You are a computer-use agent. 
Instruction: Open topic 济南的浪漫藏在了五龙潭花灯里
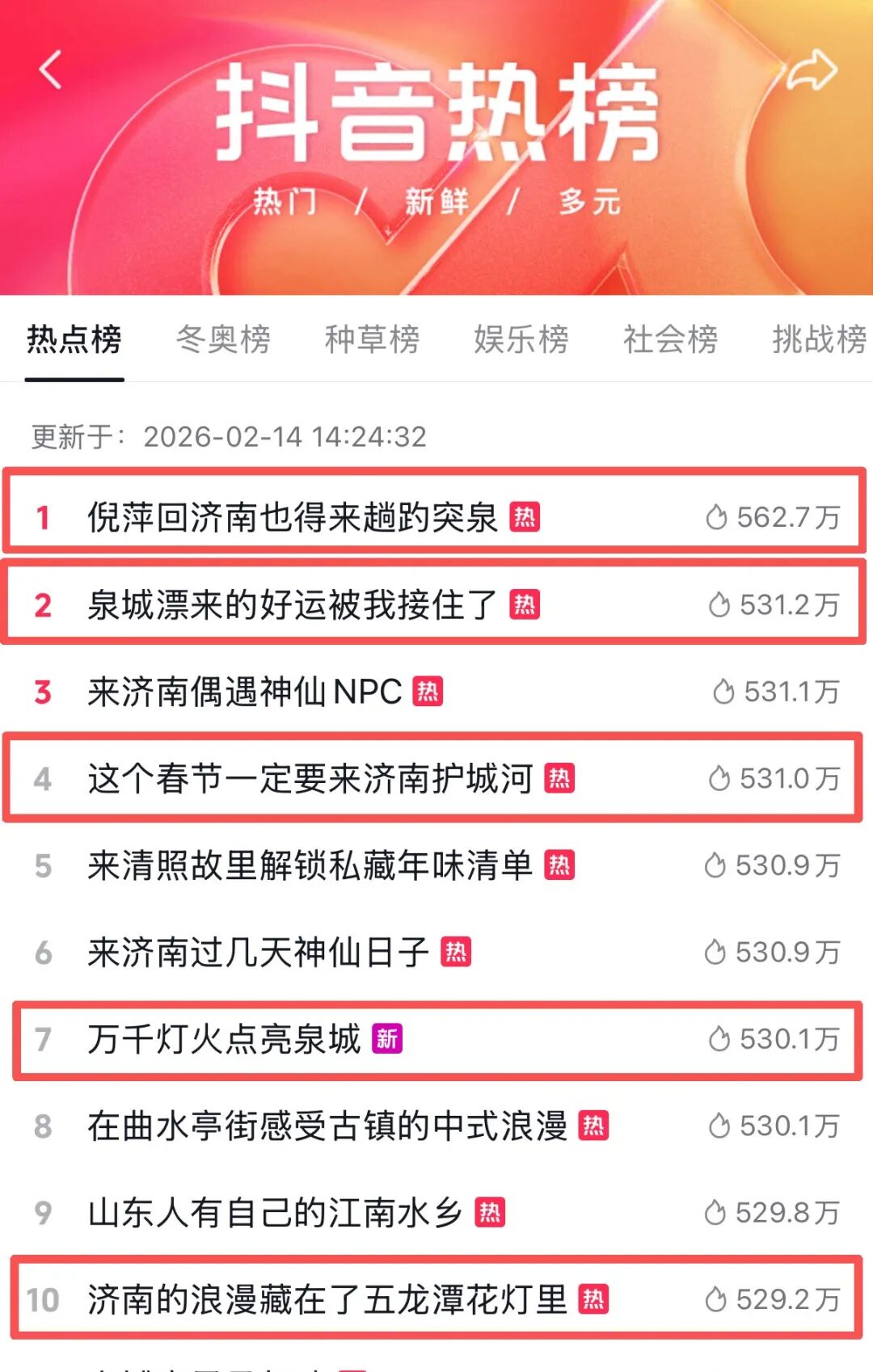(x=327, y=1300)
